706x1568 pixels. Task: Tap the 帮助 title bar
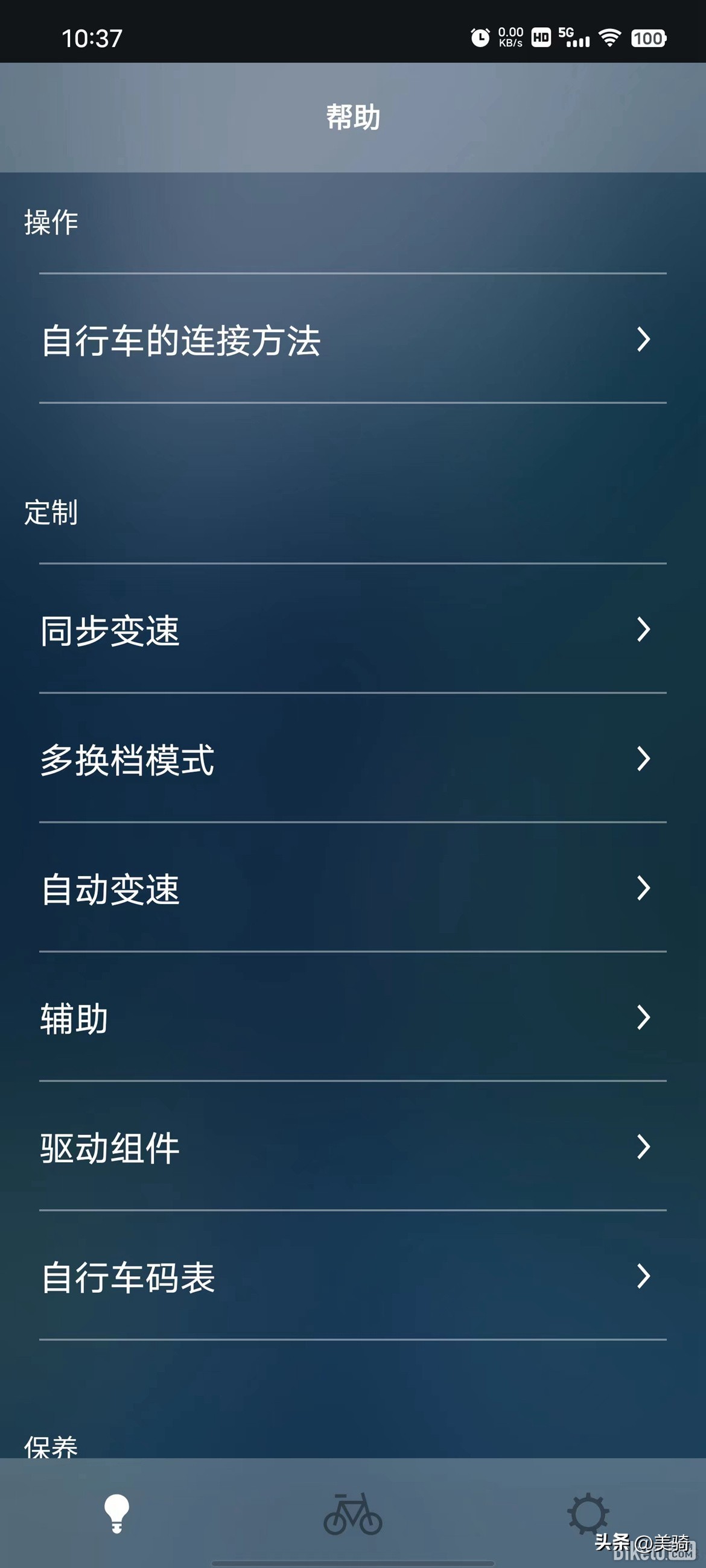[352, 118]
